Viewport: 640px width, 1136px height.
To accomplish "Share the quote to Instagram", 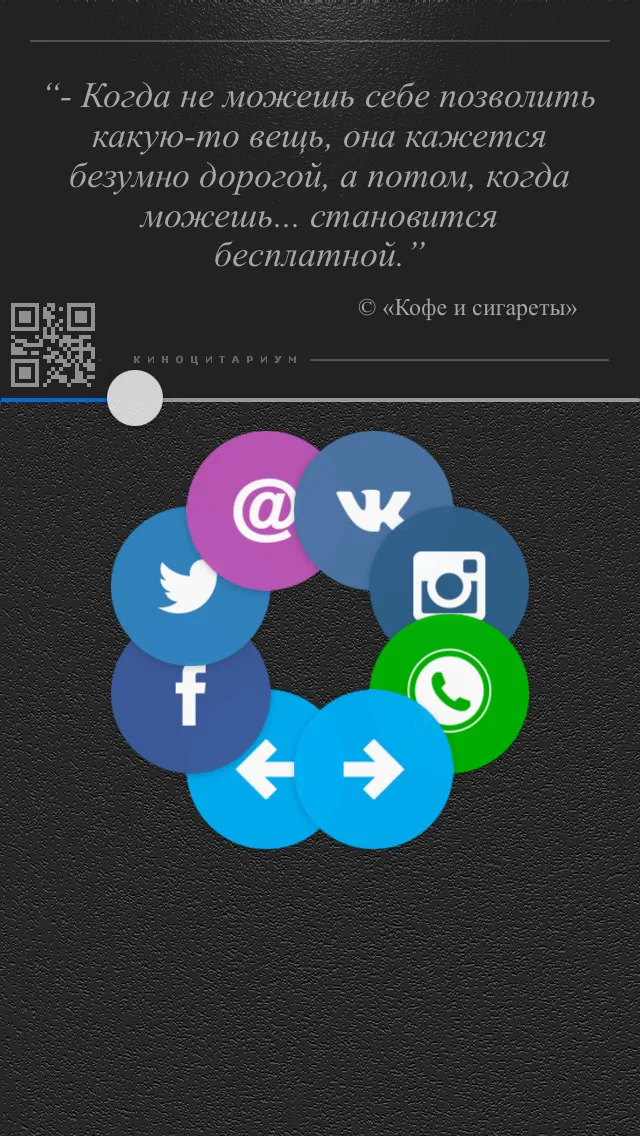I will (x=449, y=585).
